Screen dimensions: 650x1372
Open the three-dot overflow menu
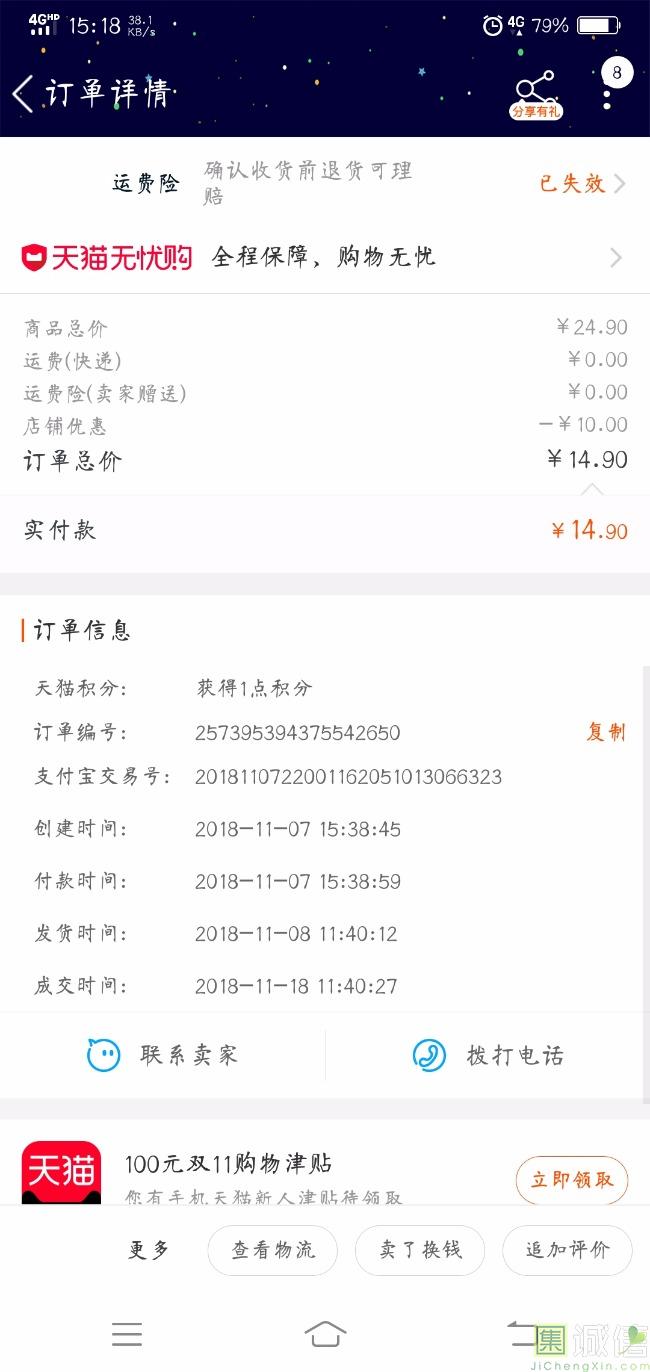[607, 95]
